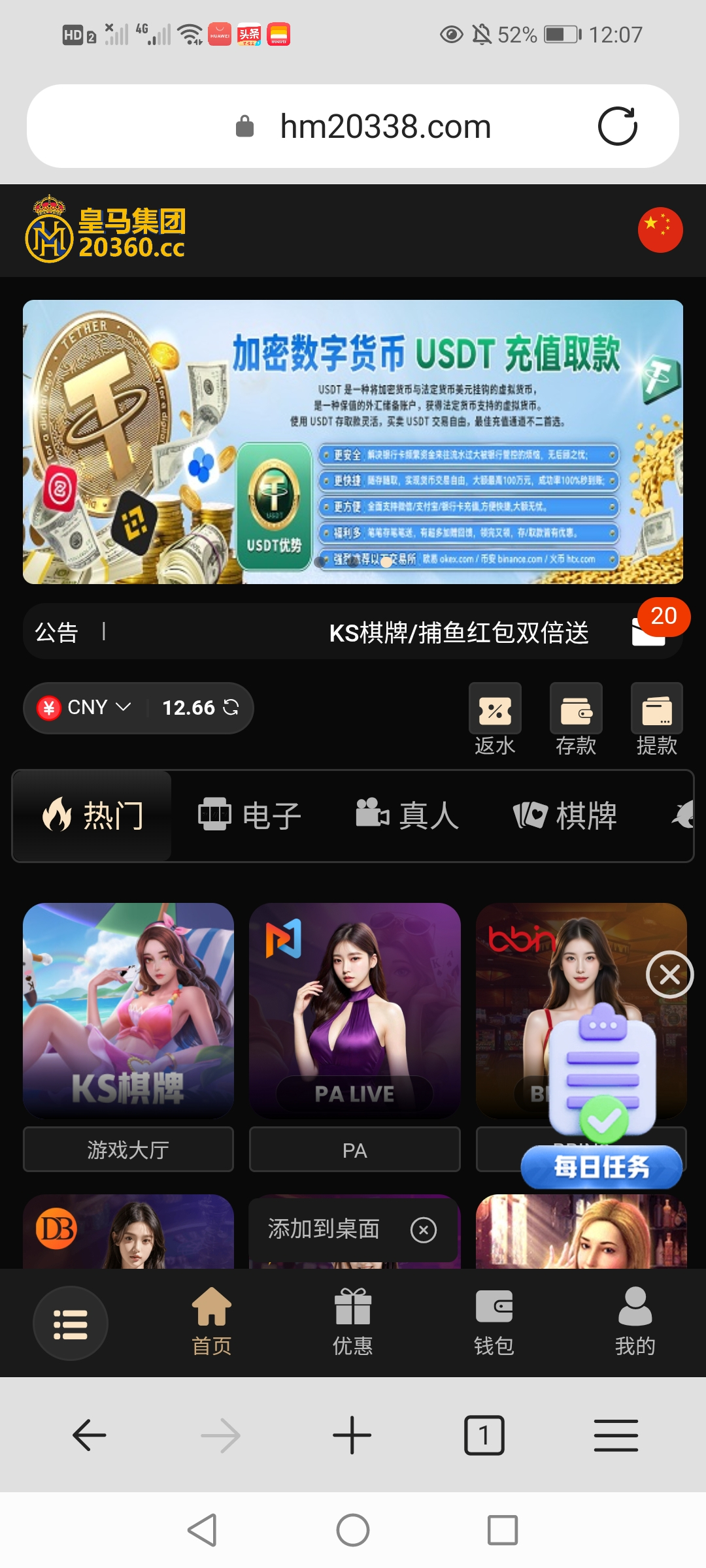Expand the CNY currency dropdown
706x1568 pixels.
[85, 708]
